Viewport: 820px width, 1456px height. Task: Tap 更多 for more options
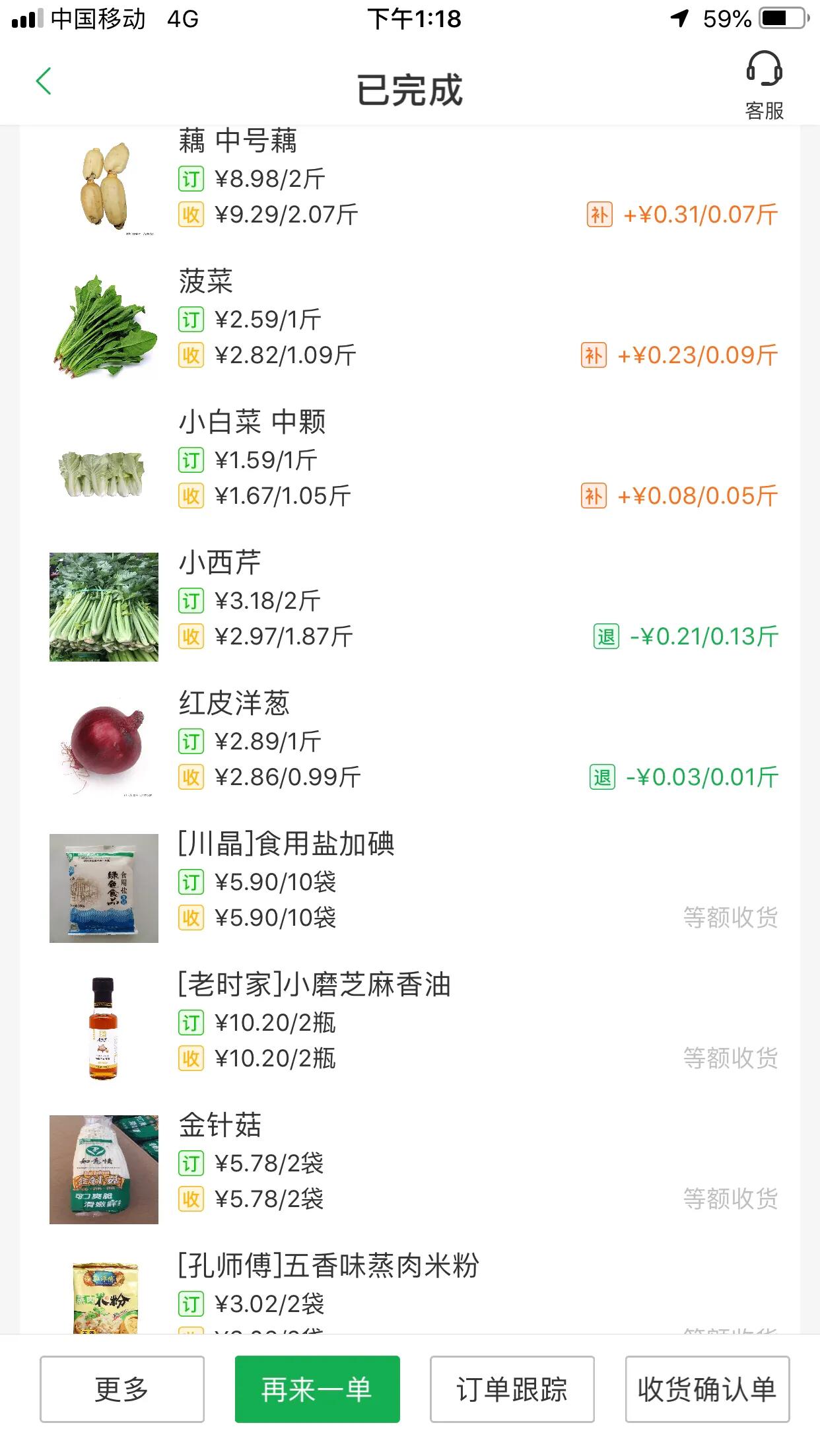point(122,1390)
